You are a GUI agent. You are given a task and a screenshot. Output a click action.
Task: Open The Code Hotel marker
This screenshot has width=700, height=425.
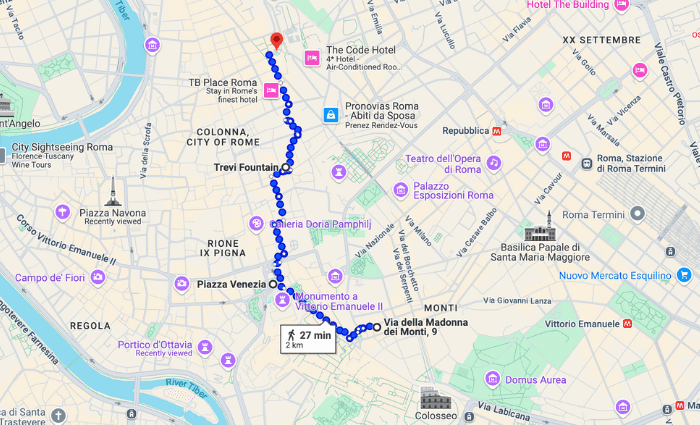coord(311,57)
